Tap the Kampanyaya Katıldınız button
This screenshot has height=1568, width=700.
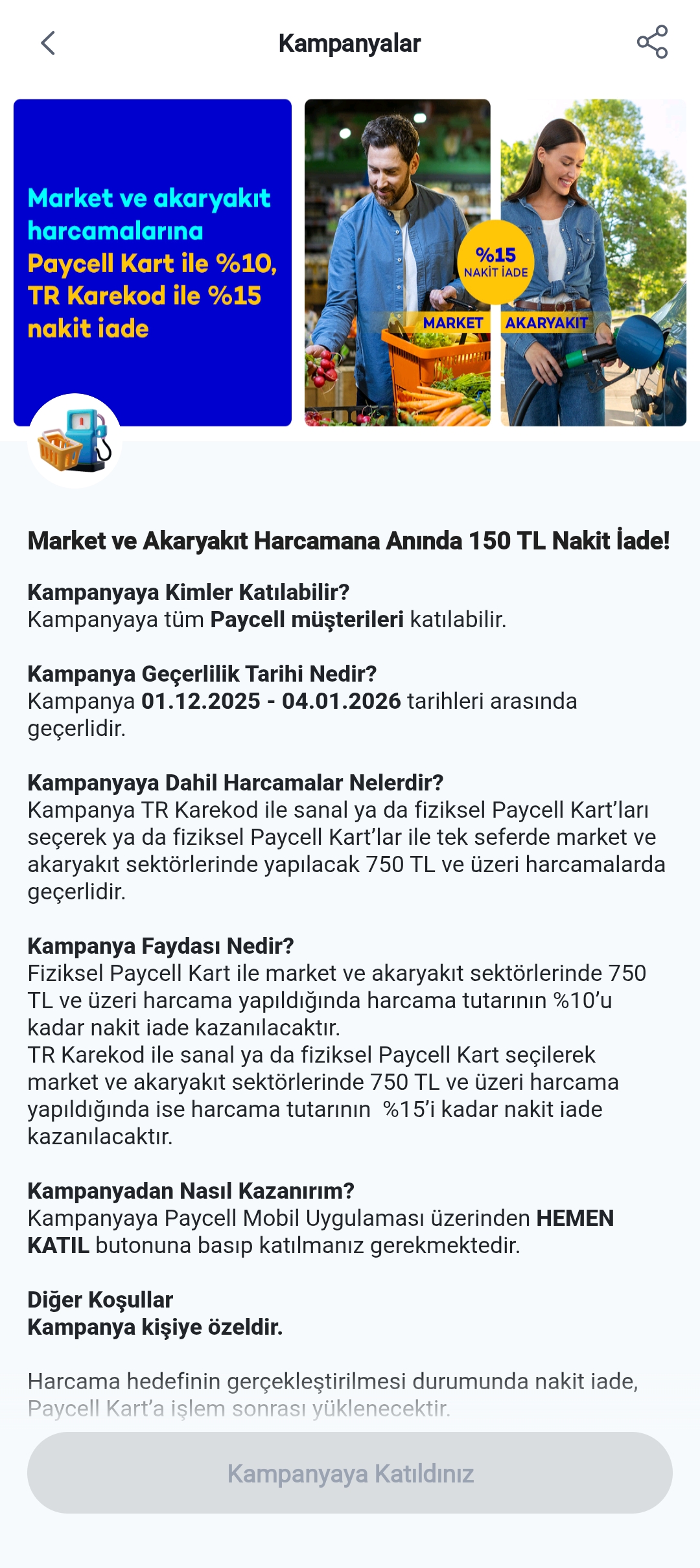(350, 1473)
